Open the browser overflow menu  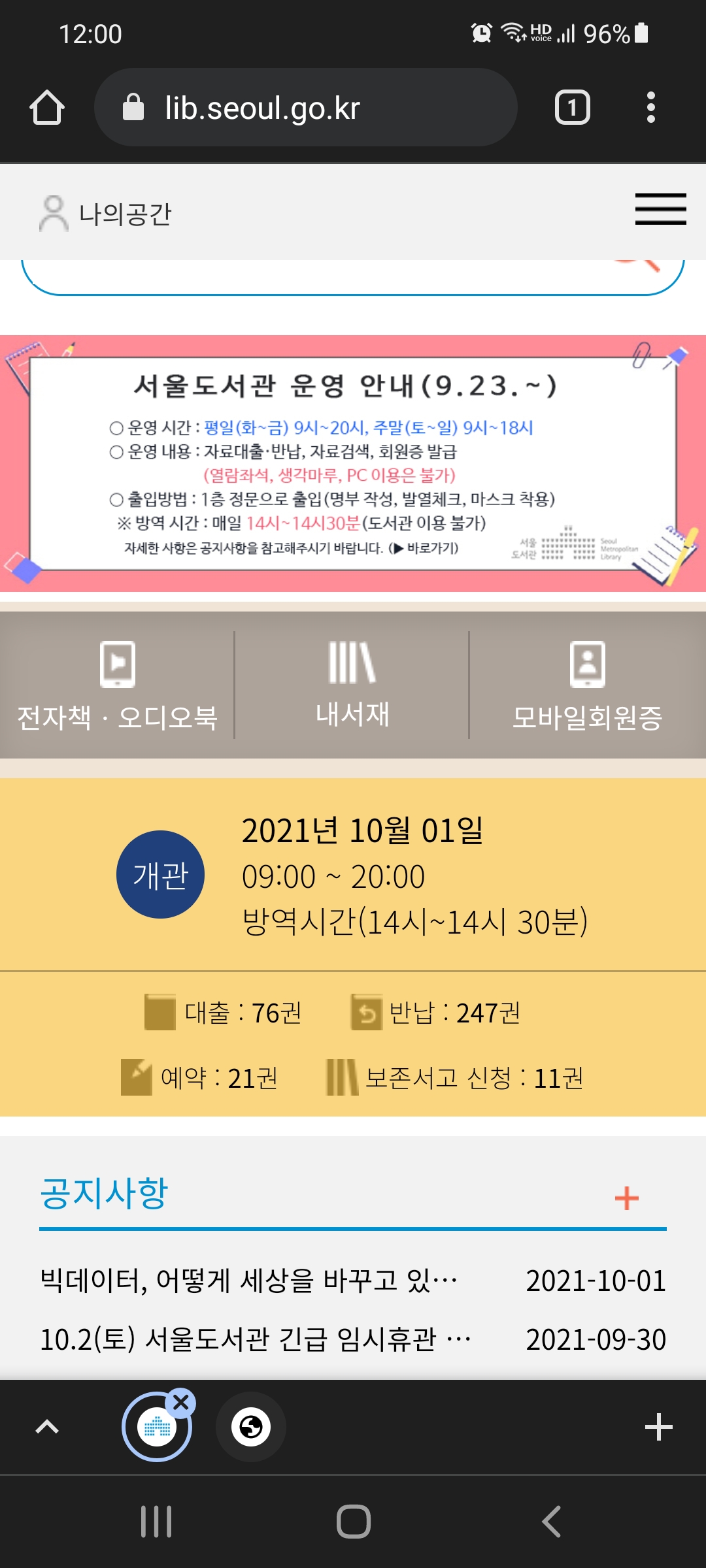650,108
